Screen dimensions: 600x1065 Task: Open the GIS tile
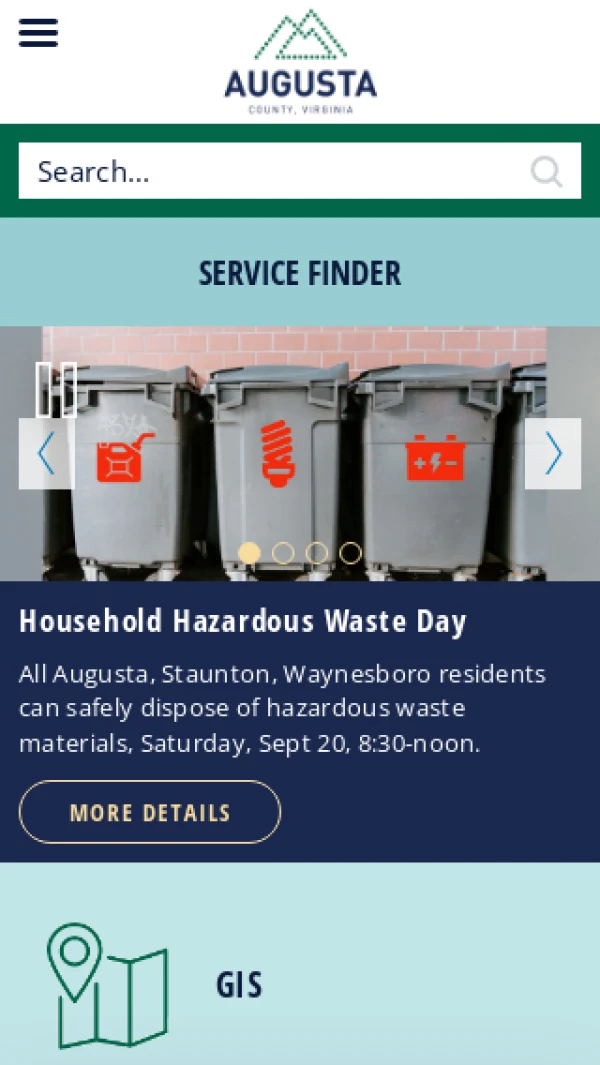240,985
